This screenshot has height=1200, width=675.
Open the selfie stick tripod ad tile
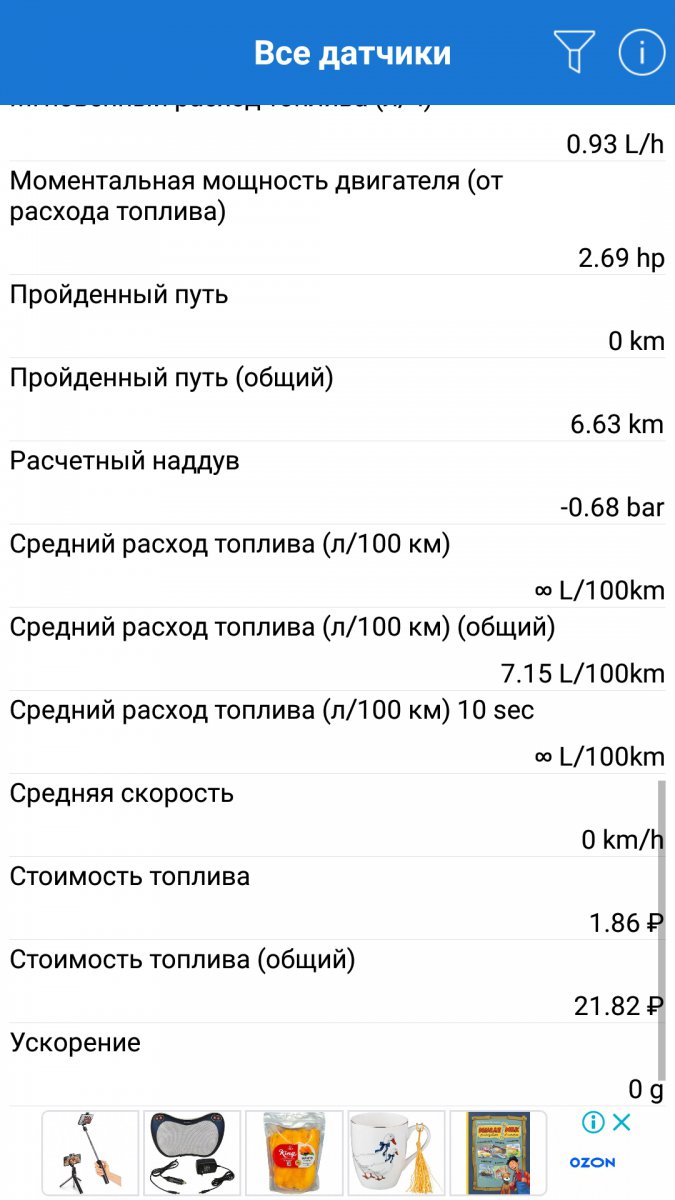(x=90, y=1153)
